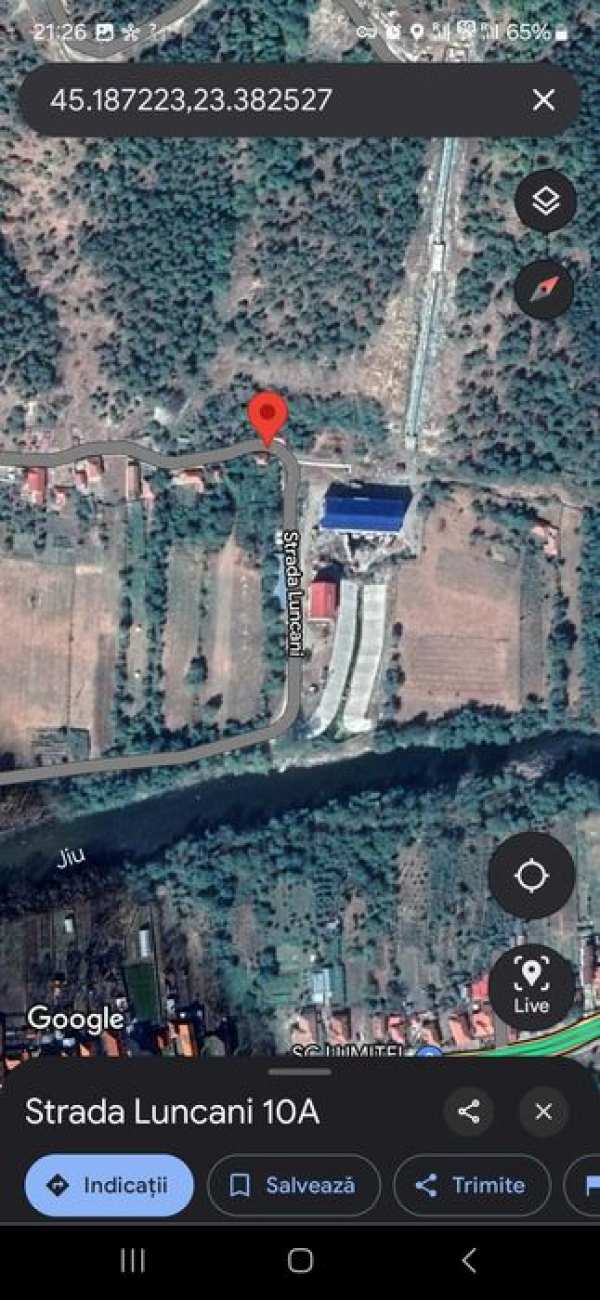Viewport: 600px width, 1300px height.
Task: Tap the coordinates search field
Action: [270, 100]
